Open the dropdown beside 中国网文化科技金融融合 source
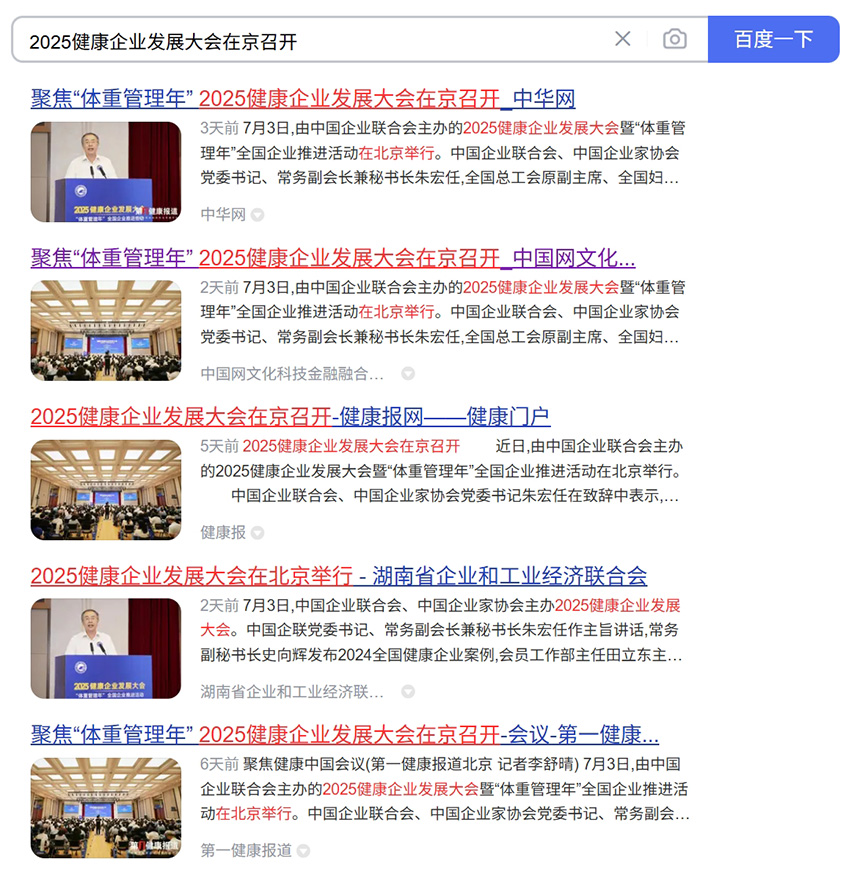 407,373
